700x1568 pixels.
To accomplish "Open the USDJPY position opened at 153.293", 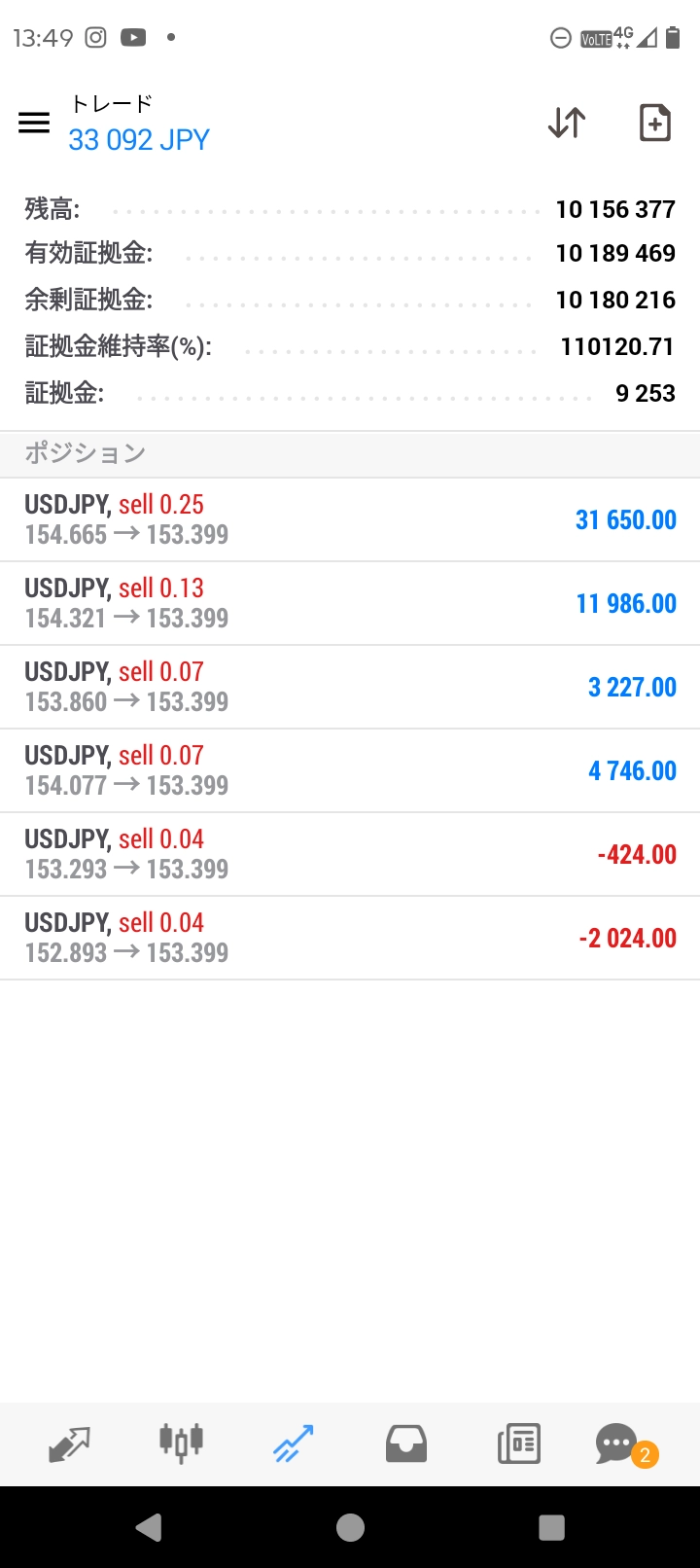I will click(x=350, y=854).
